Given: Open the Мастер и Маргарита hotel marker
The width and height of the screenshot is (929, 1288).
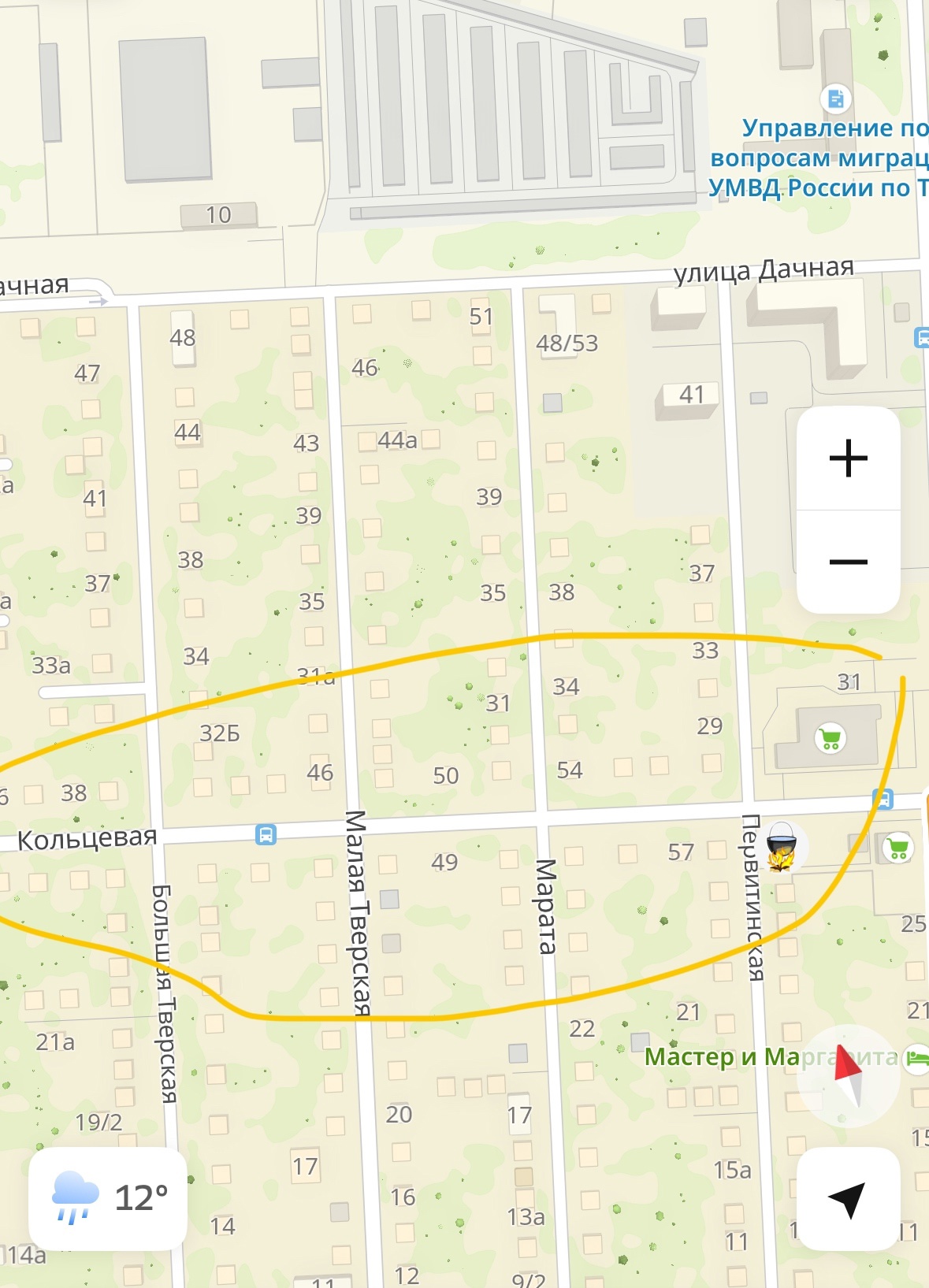Looking at the screenshot, I should pyautogui.click(x=916, y=1057).
